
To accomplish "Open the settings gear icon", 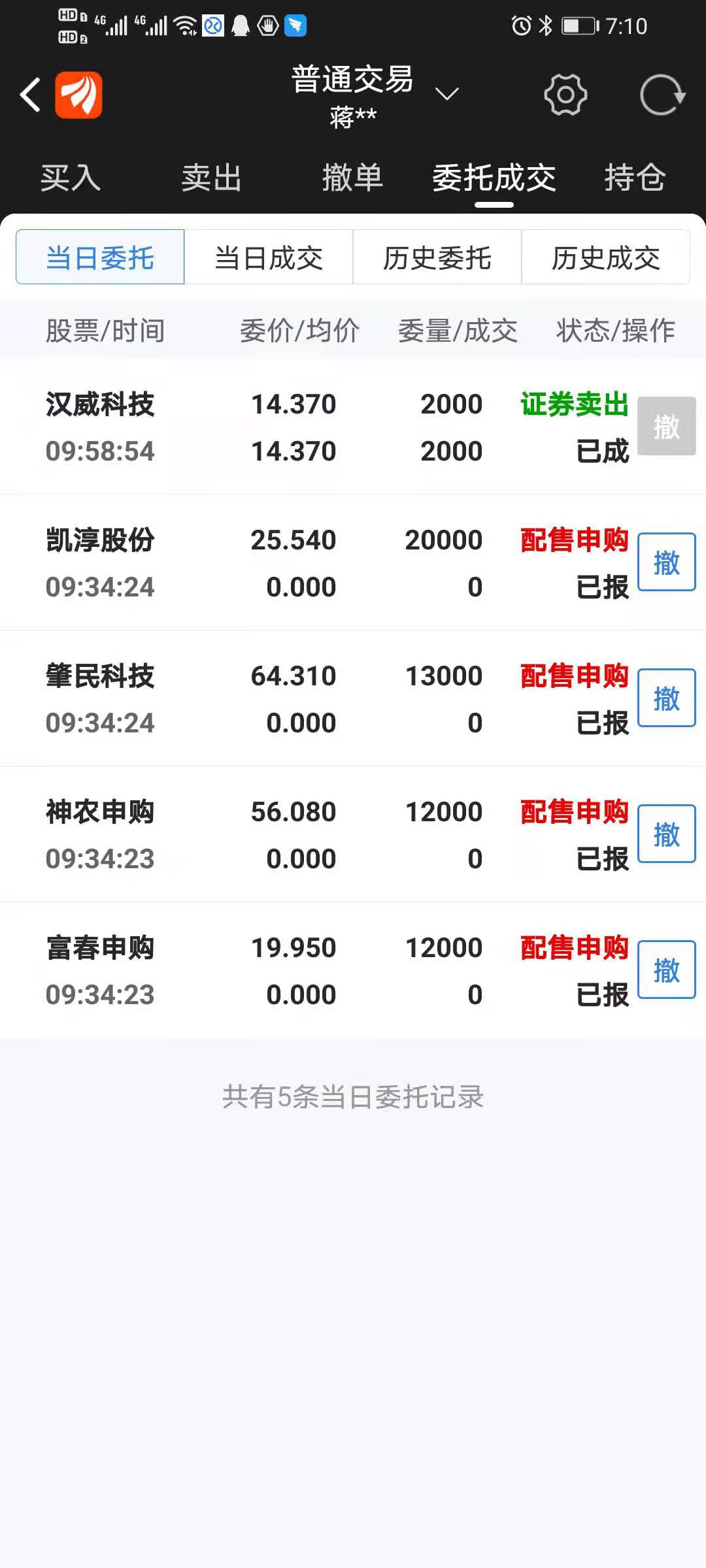I will coord(565,95).
